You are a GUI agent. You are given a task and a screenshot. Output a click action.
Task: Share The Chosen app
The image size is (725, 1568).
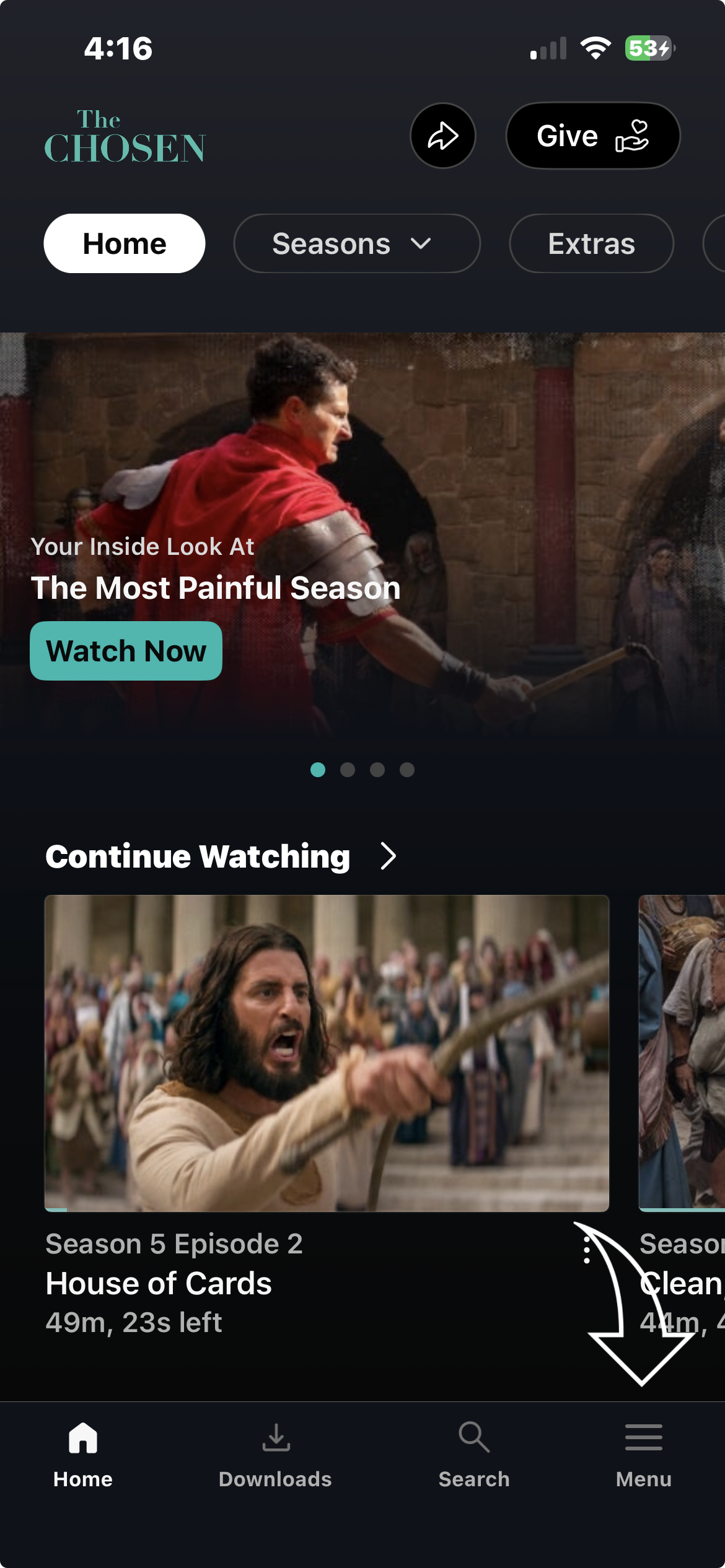[x=442, y=136]
